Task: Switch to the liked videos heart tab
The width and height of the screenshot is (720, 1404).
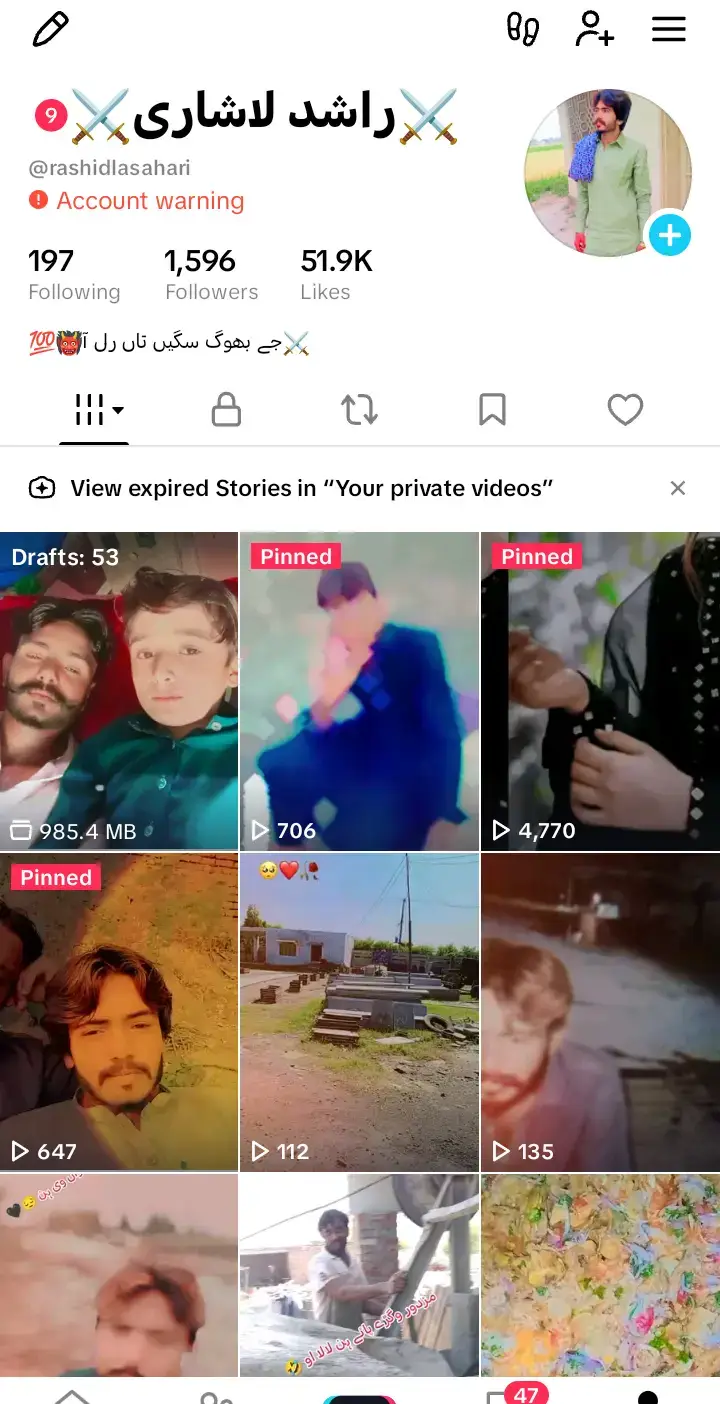Action: click(625, 410)
